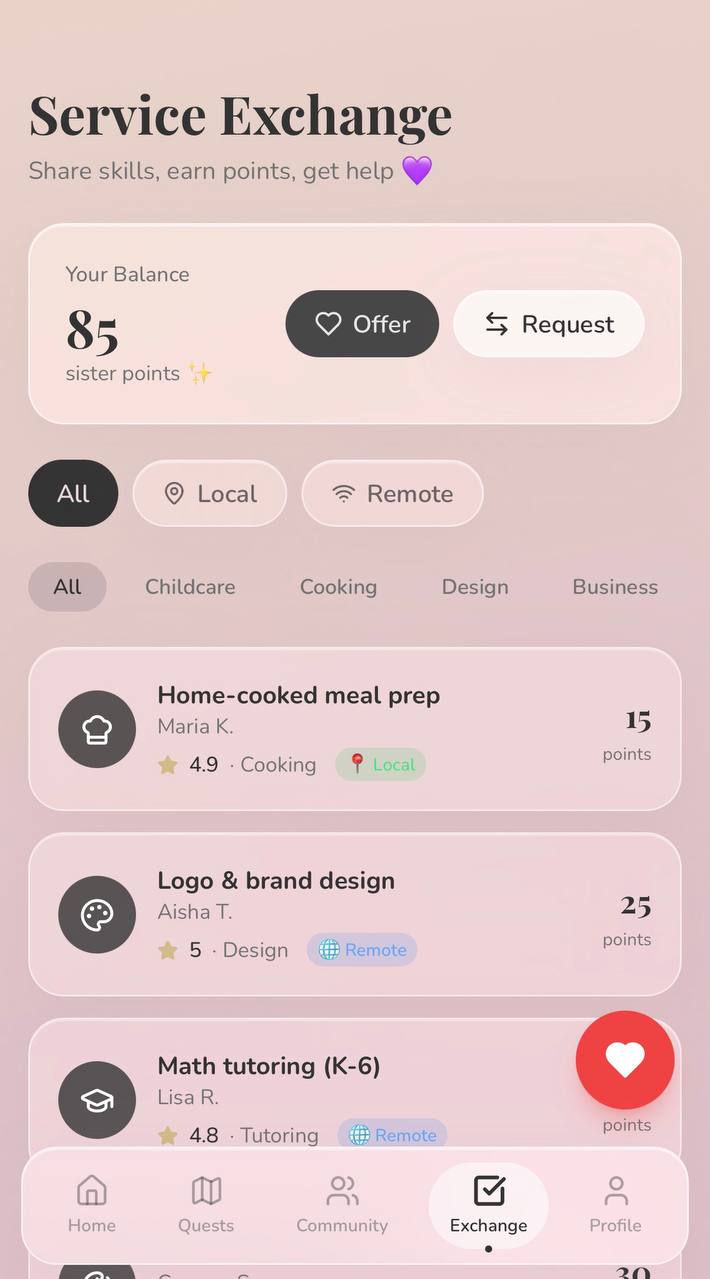Open the Profile tab

pos(615,1204)
